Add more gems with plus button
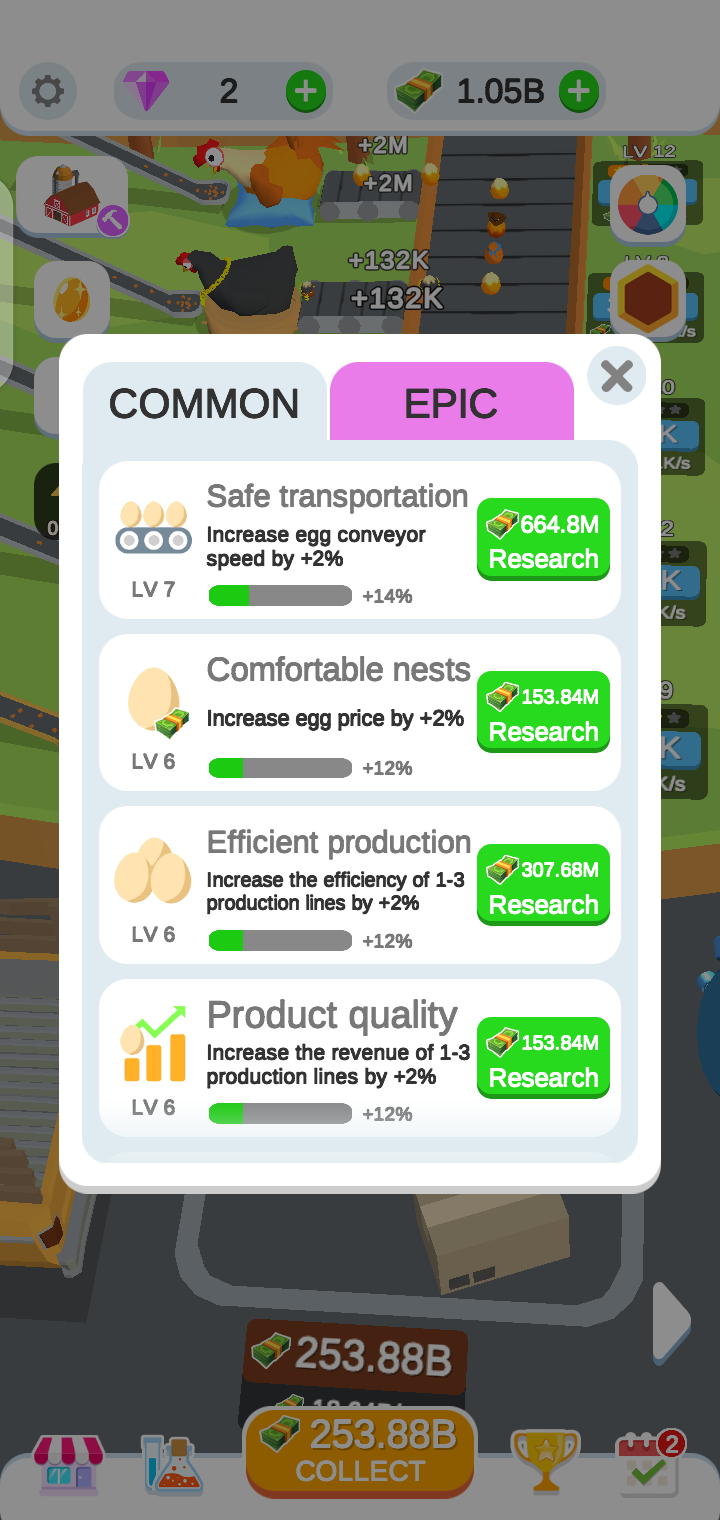The image size is (720, 1520). click(x=306, y=92)
